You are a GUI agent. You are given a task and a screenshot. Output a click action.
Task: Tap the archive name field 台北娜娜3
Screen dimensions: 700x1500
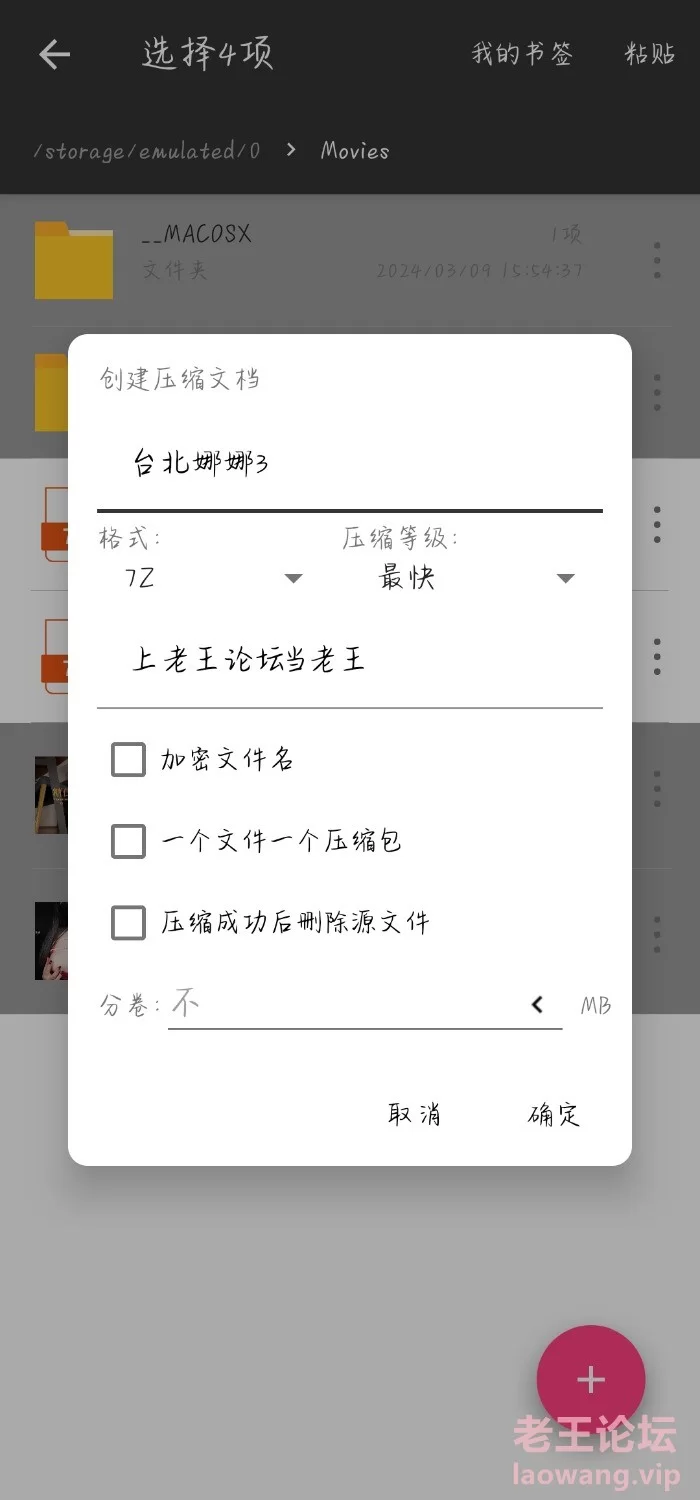[x=349, y=464]
